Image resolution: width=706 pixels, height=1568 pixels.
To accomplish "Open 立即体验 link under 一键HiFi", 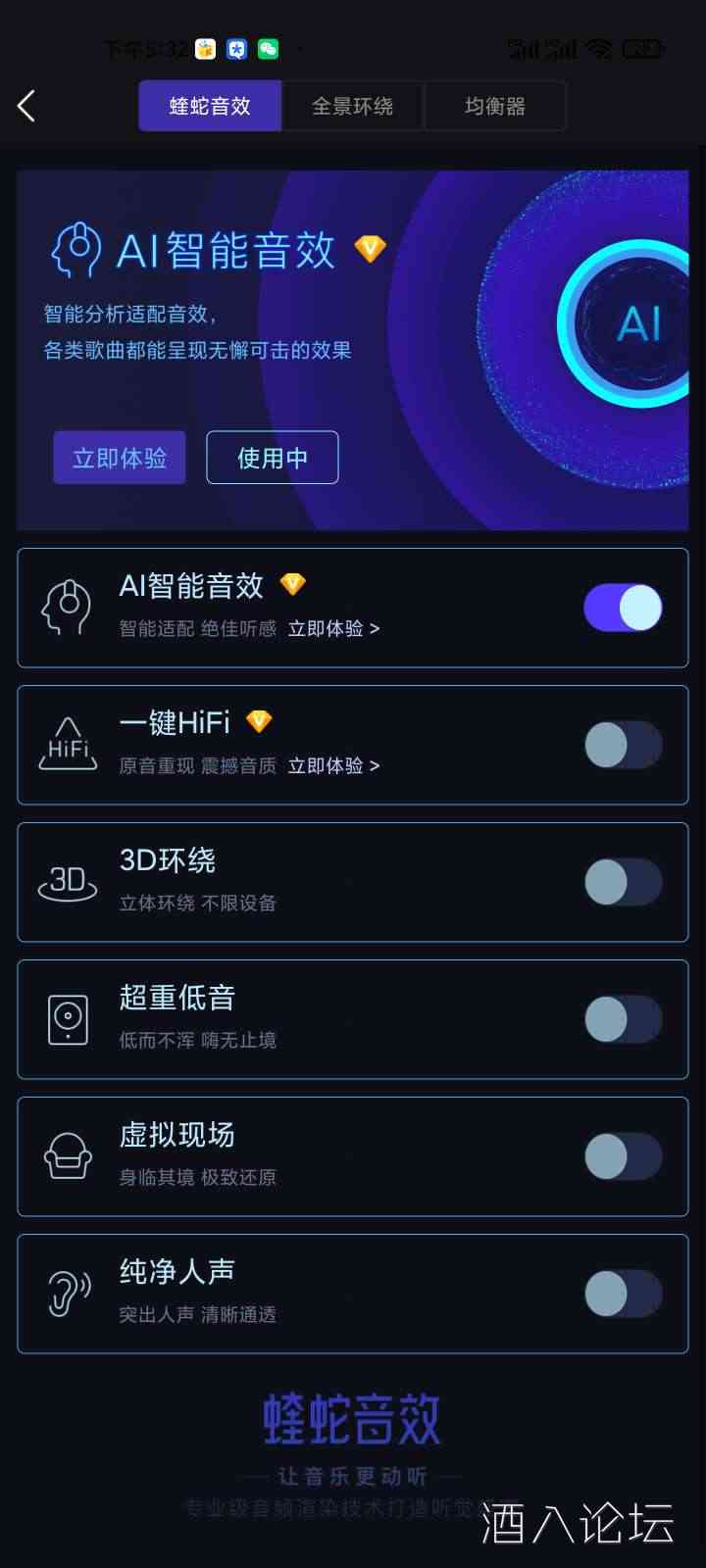I will click(x=335, y=765).
